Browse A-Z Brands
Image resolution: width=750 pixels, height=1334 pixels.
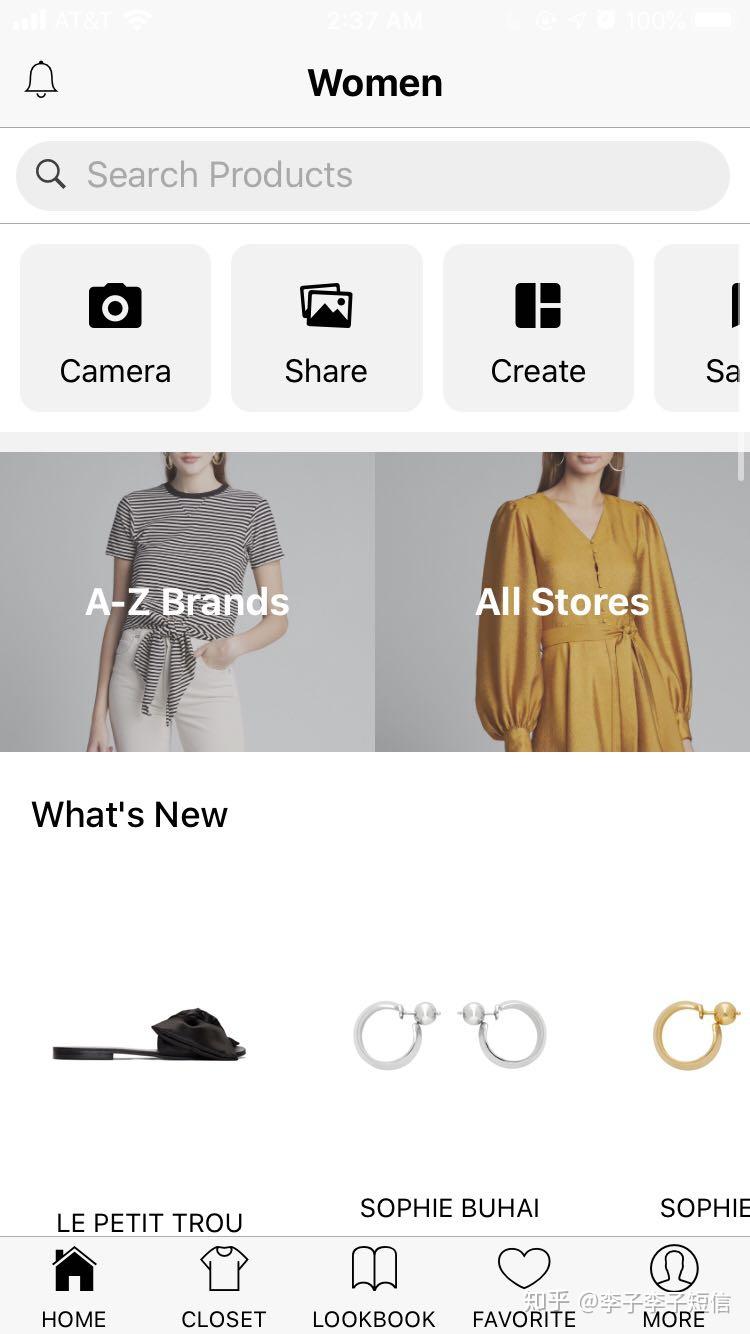186,601
